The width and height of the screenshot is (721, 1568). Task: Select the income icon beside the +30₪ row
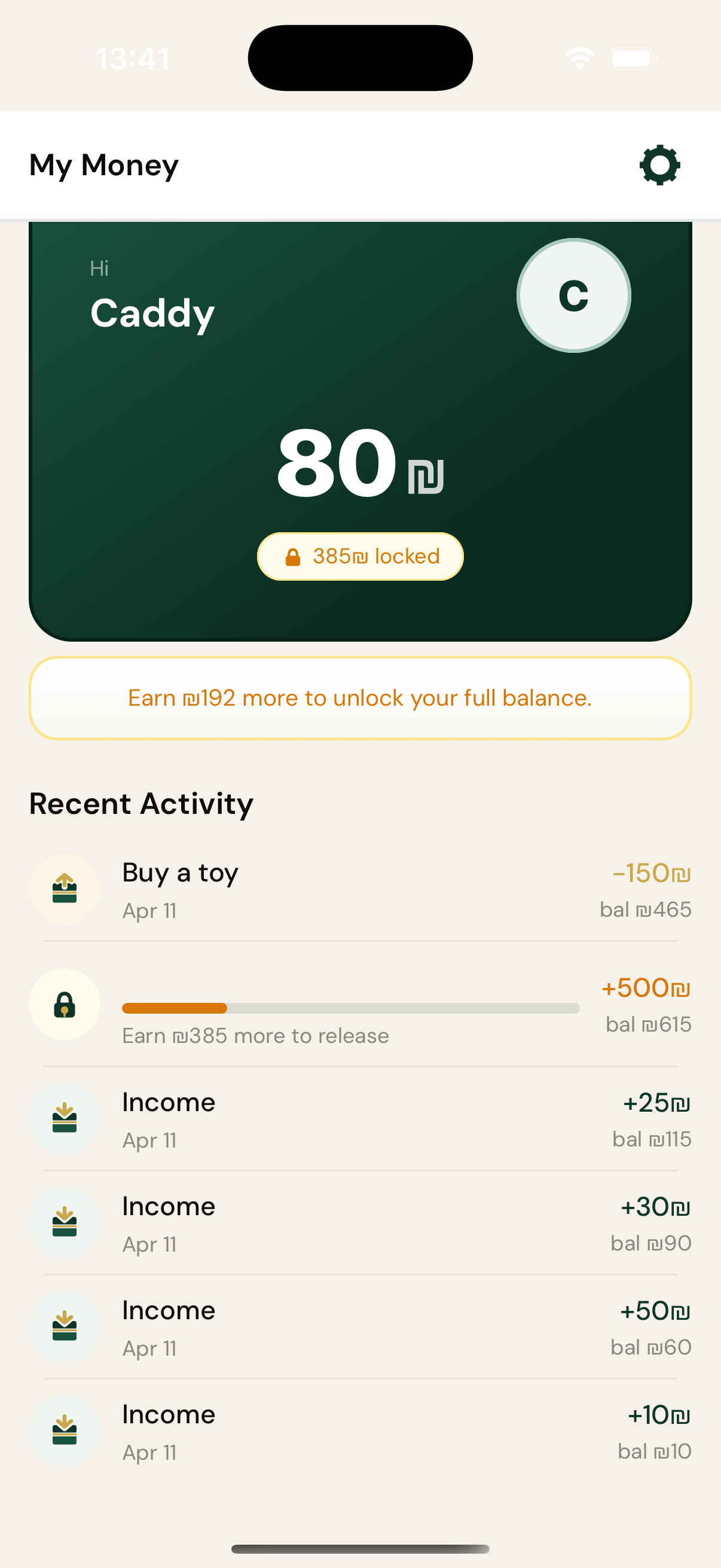pos(65,1224)
